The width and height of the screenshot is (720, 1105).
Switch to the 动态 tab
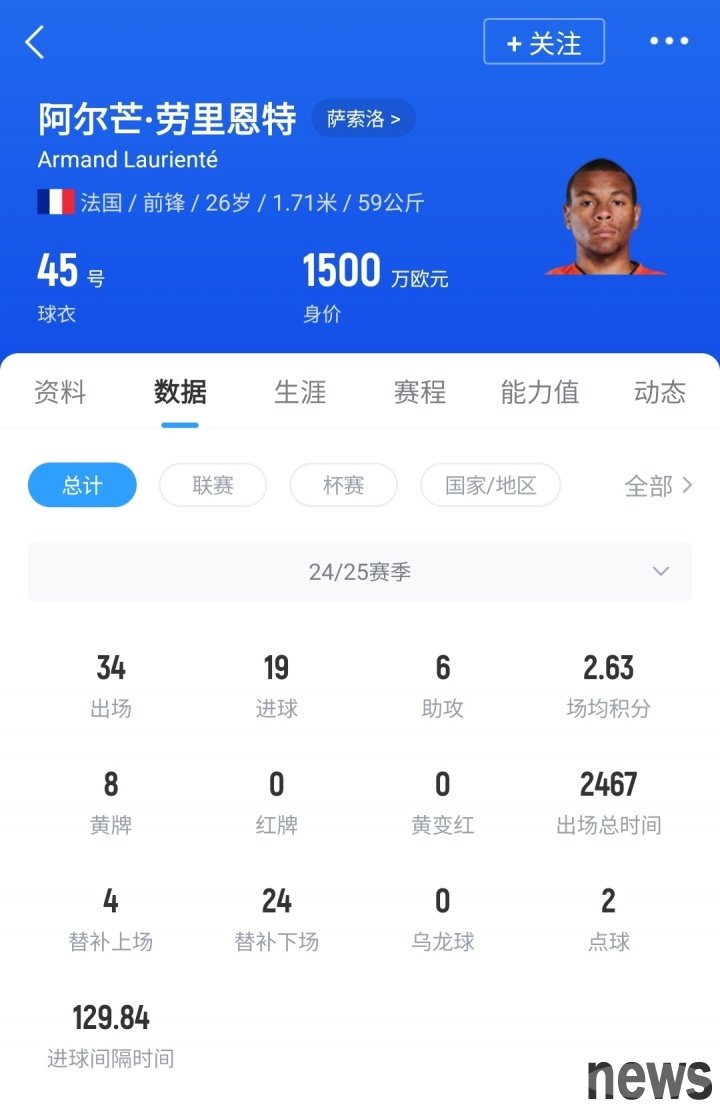point(660,392)
